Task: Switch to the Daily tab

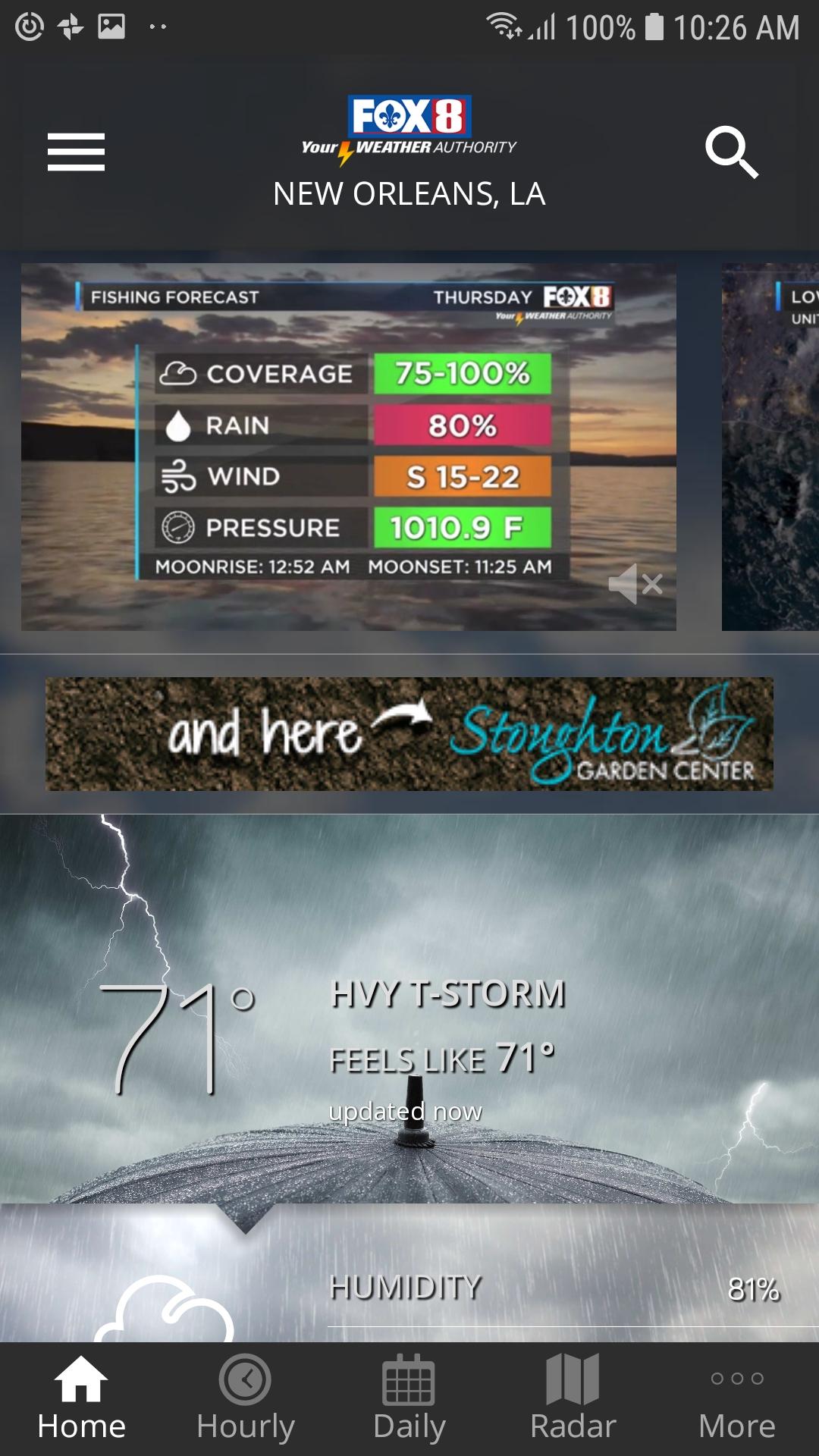Action: 409,1398
